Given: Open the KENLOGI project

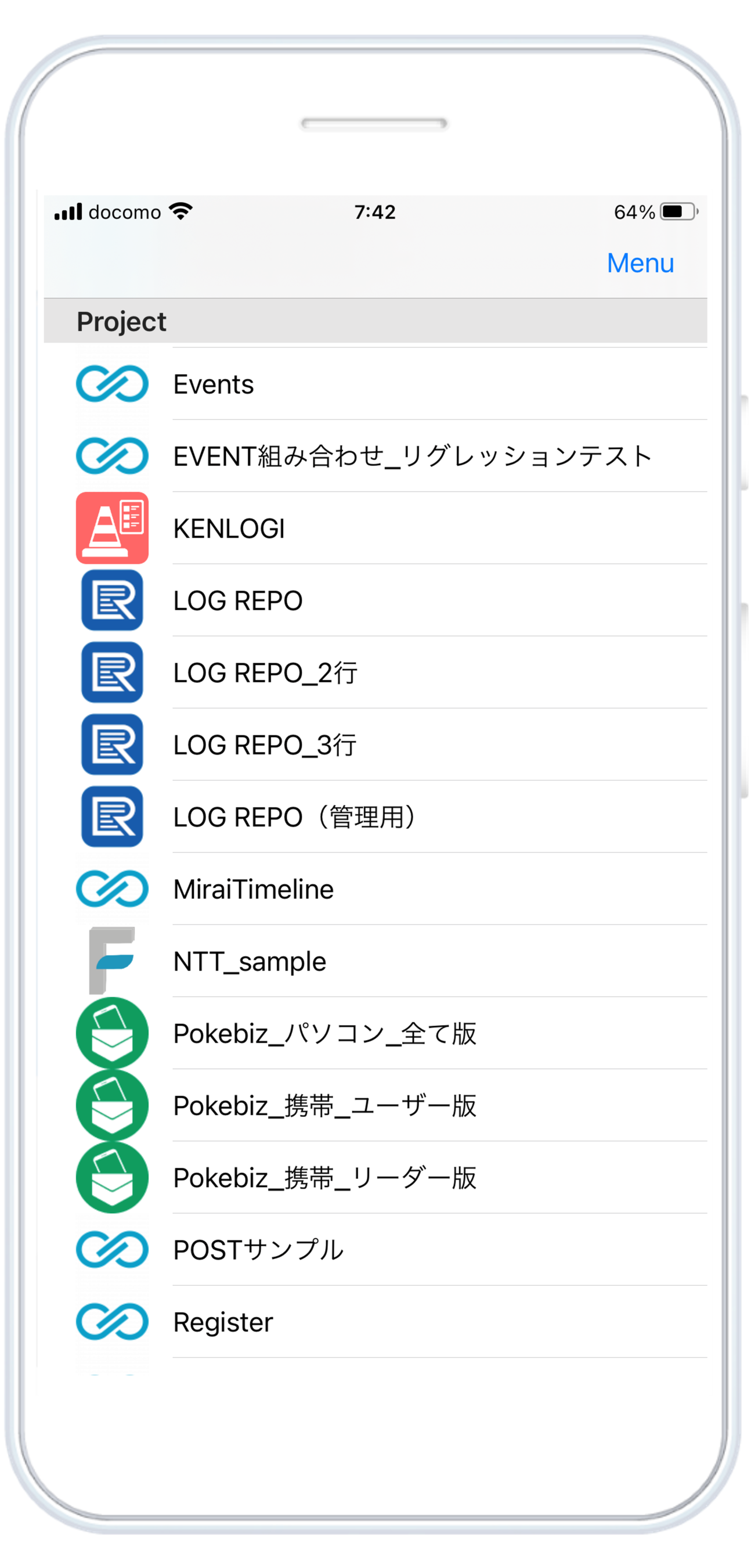Looking at the screenshot, I should (229, 528).
